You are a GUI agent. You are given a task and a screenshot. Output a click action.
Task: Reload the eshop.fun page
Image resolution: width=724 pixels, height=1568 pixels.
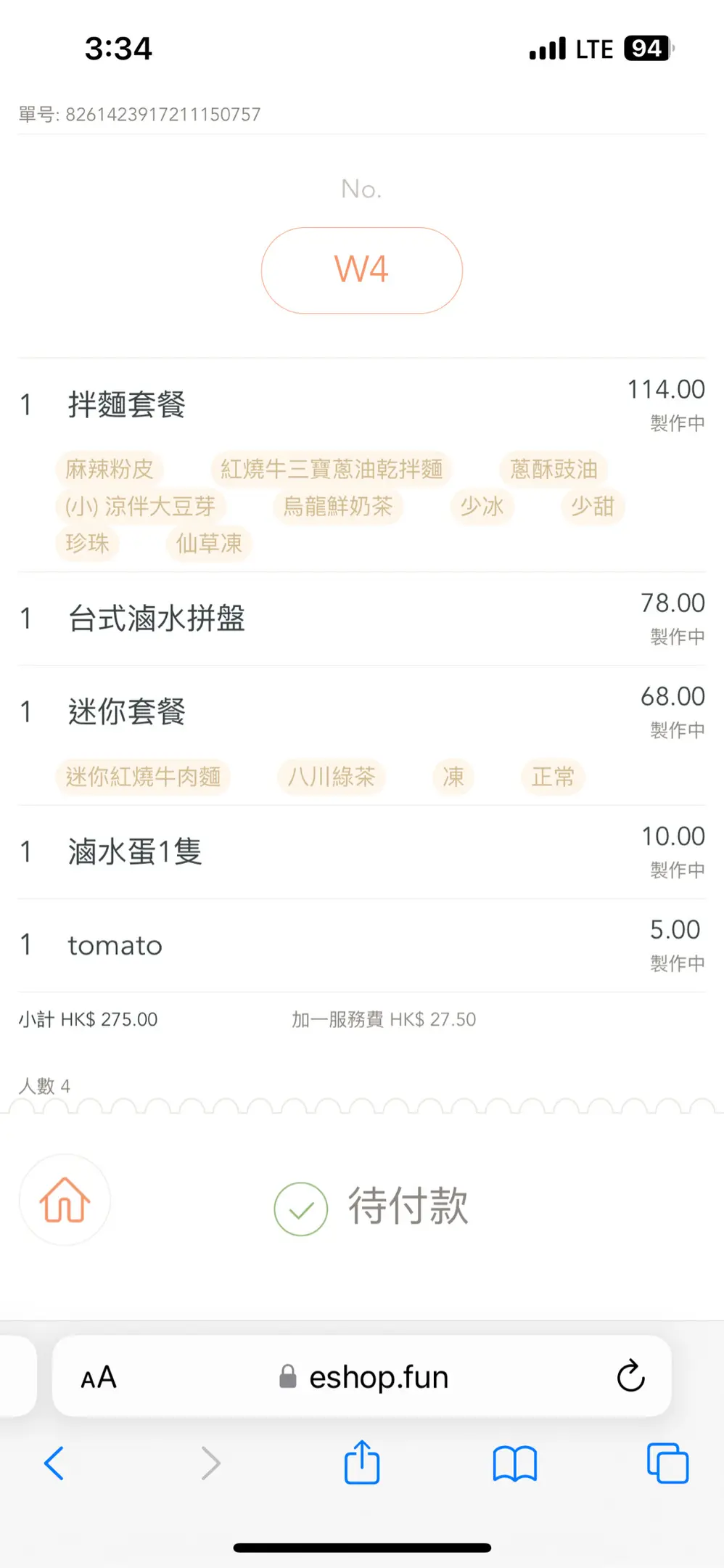click(630, 1376)
